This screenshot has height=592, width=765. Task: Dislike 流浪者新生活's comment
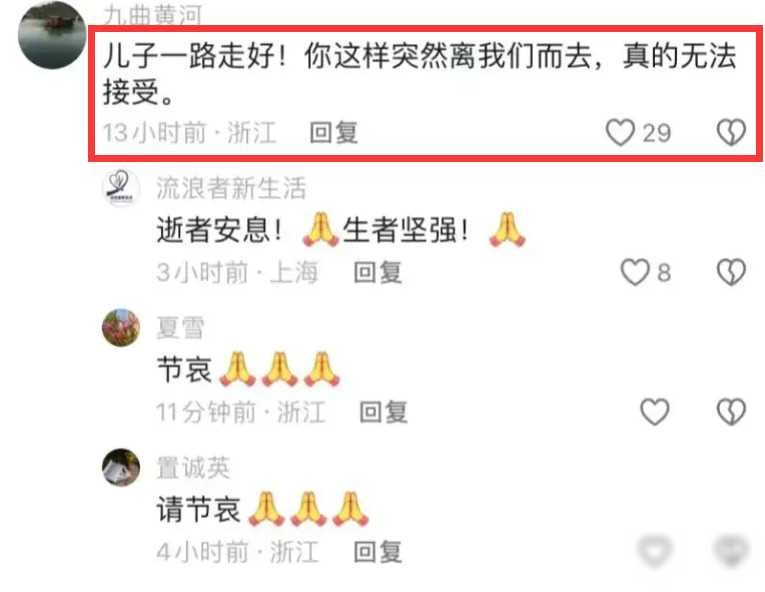coord(732,271)
